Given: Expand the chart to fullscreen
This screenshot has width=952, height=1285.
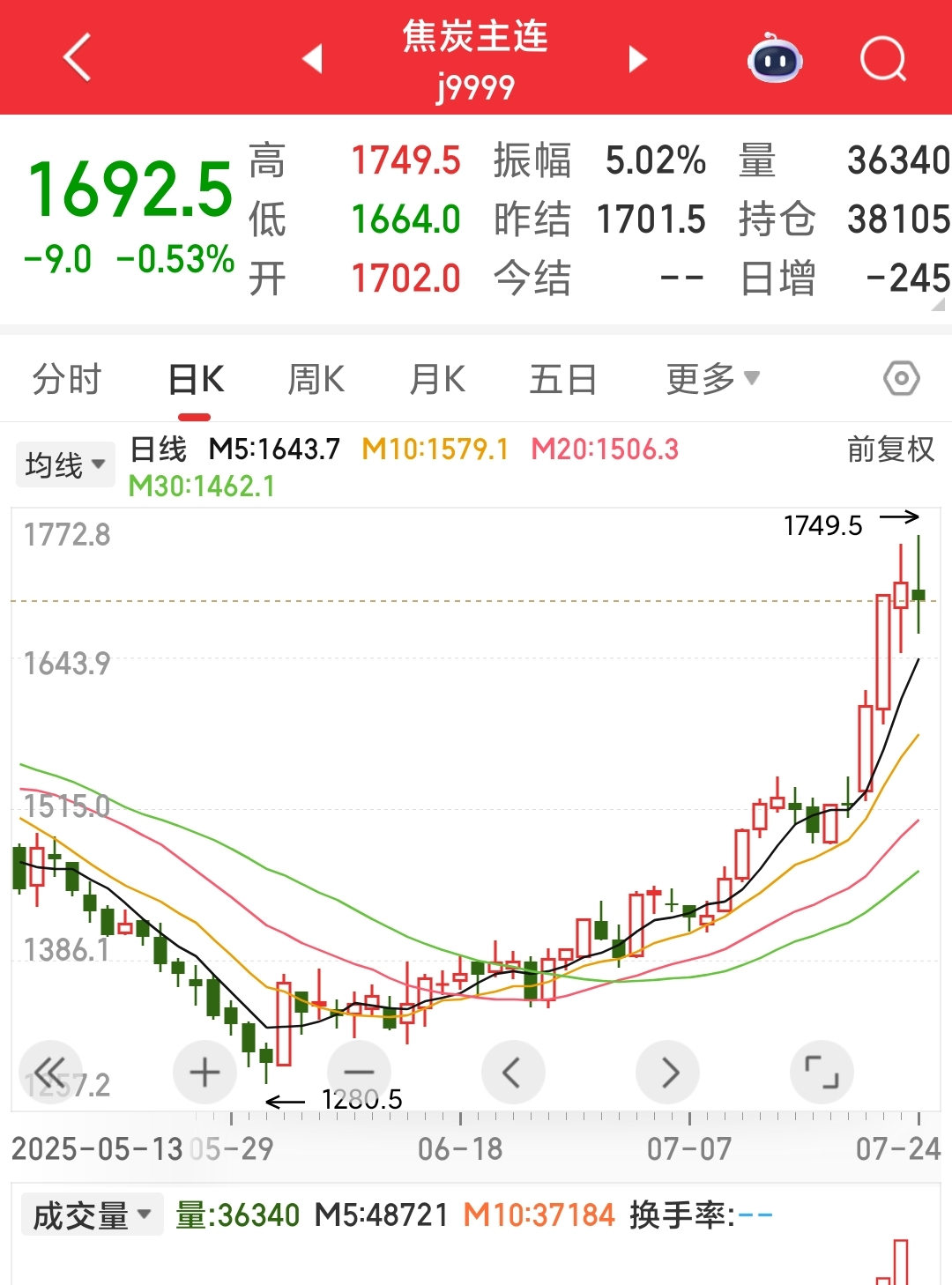Looking at the screenshot, I should click(822, 1073).
